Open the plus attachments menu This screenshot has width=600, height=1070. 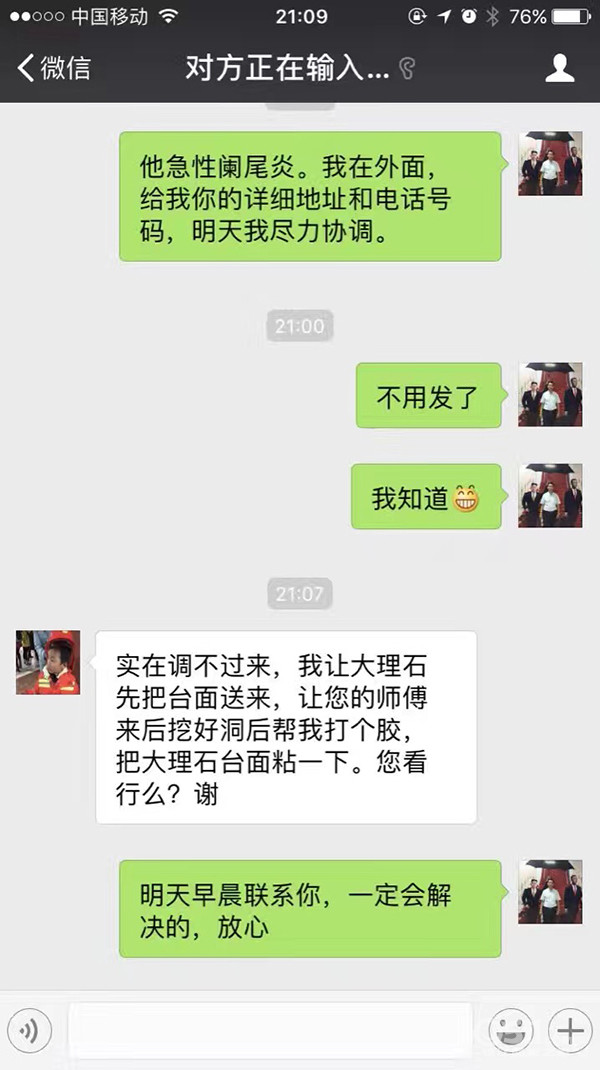point(569,1030)
